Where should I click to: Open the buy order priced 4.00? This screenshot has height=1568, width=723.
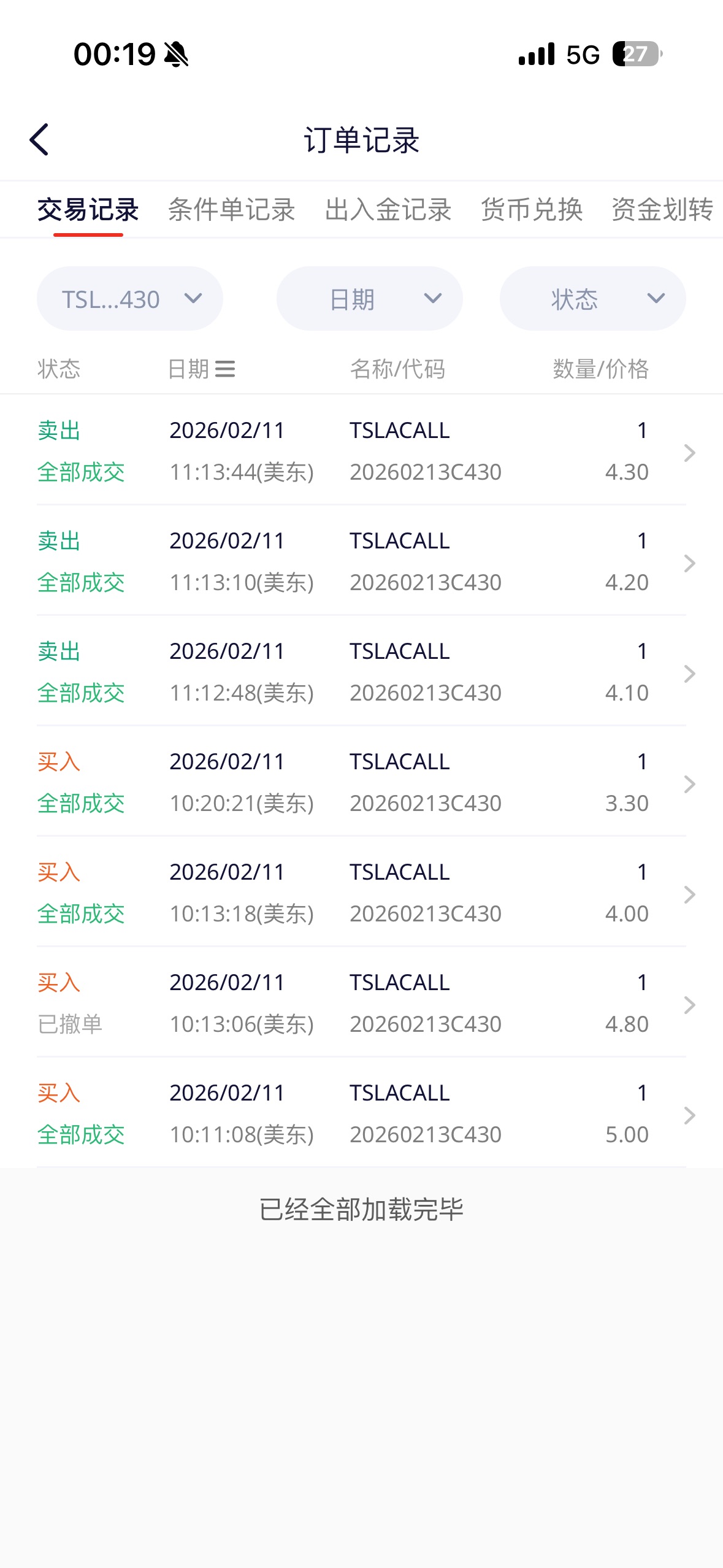(361, 893)
